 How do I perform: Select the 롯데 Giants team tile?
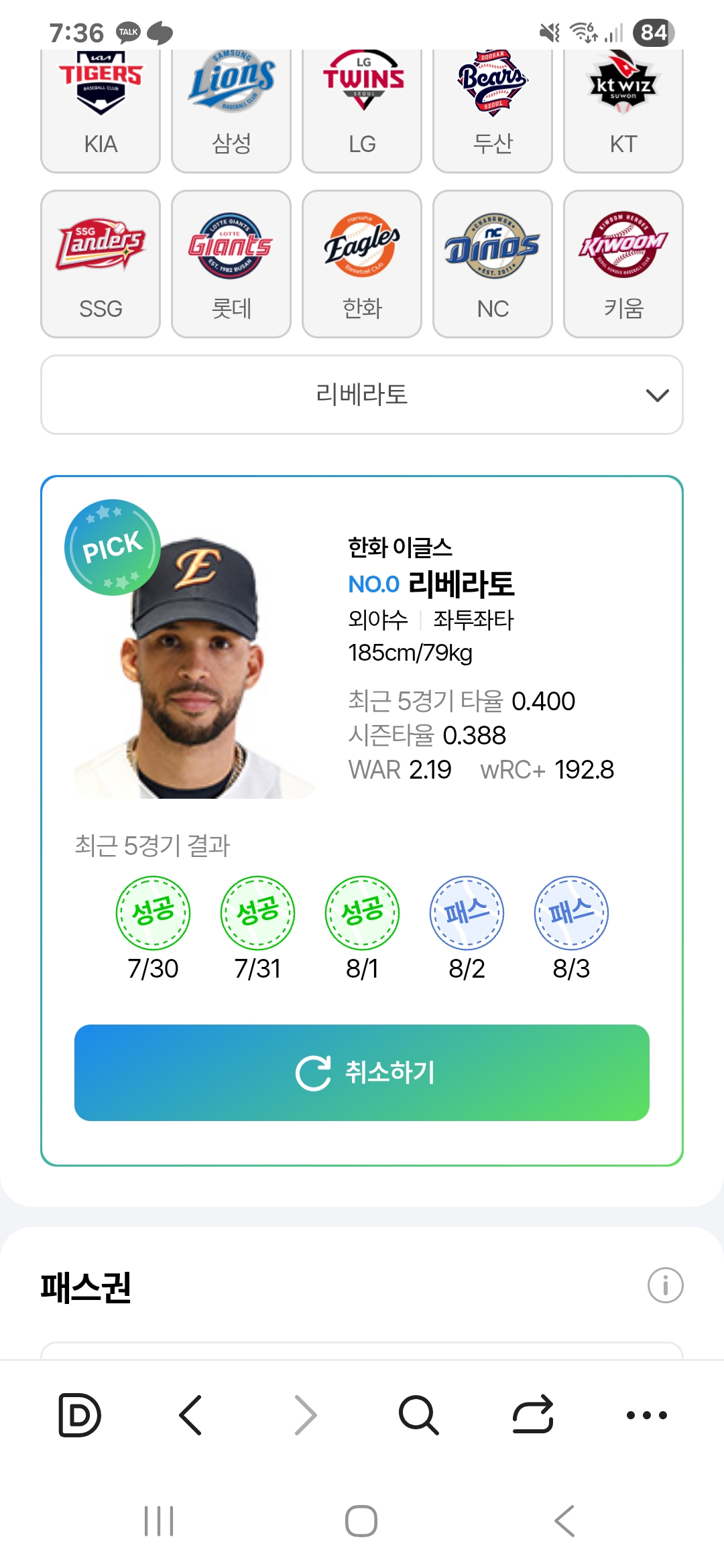[x=231, y=264]
